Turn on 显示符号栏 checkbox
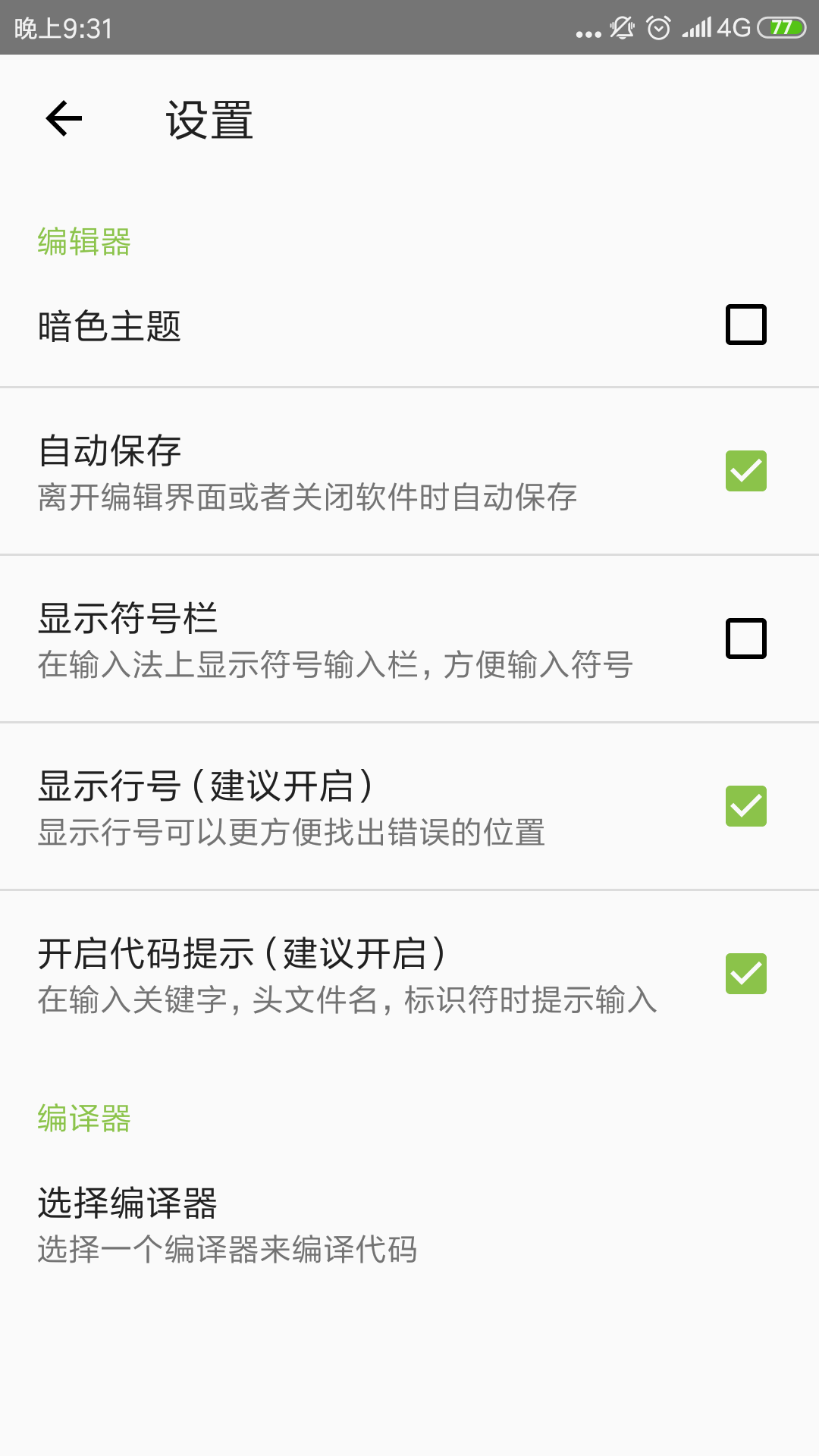 coord(745,639)
